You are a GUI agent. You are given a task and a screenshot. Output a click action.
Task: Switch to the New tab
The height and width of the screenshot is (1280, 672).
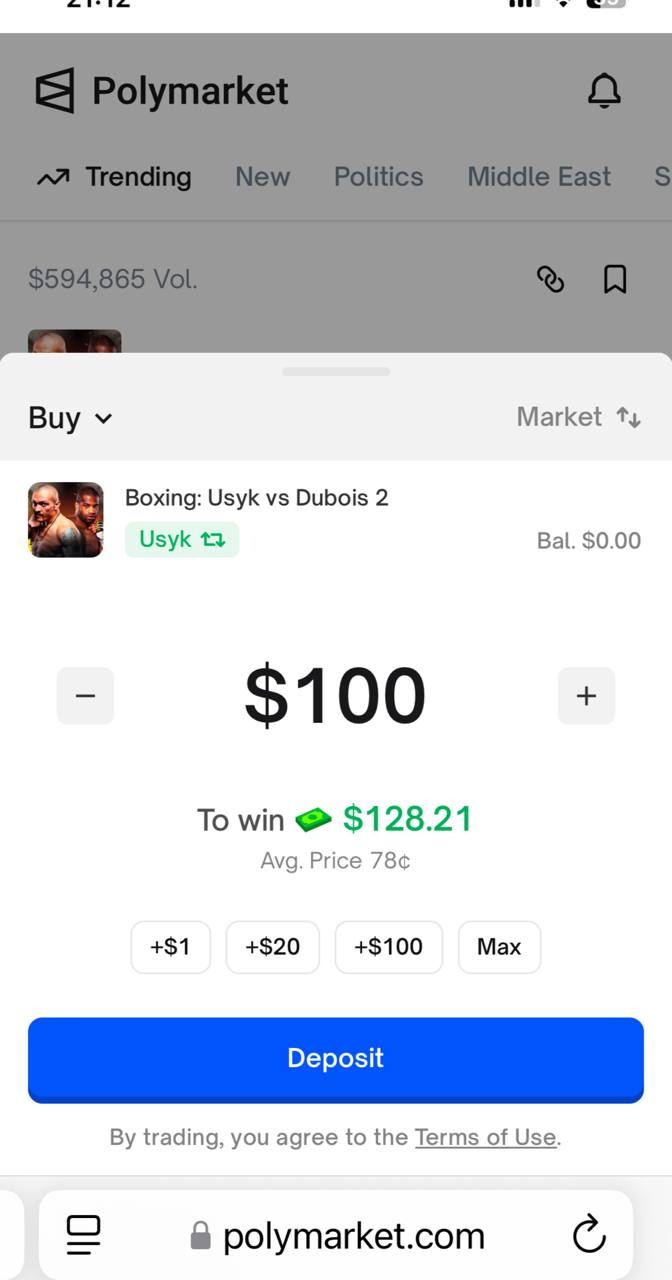tap(262, 177)
